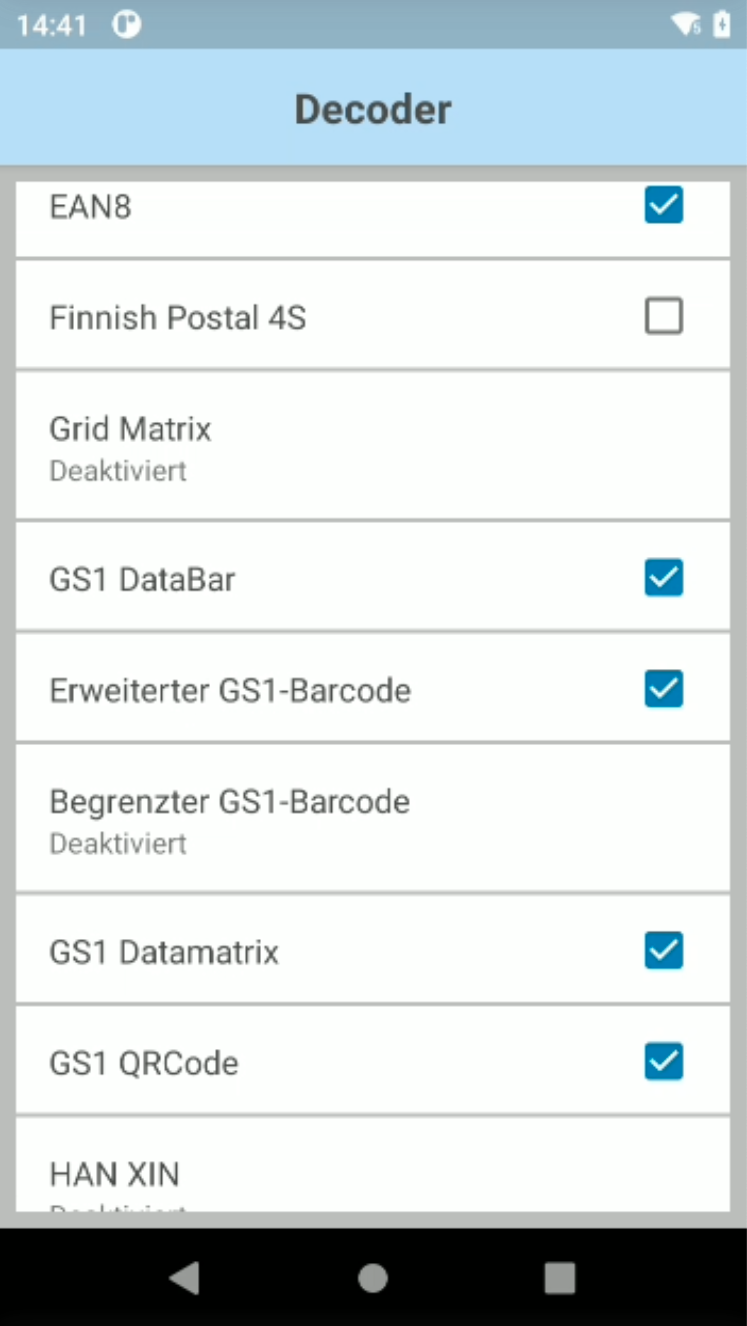747x1326 pixels.
Task: Untick the GS1 QRCode checkbox
Action: [663, 1062]
